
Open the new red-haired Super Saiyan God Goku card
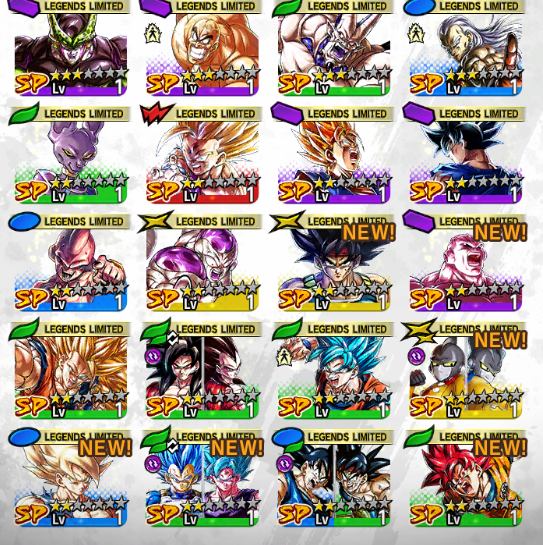466,479
